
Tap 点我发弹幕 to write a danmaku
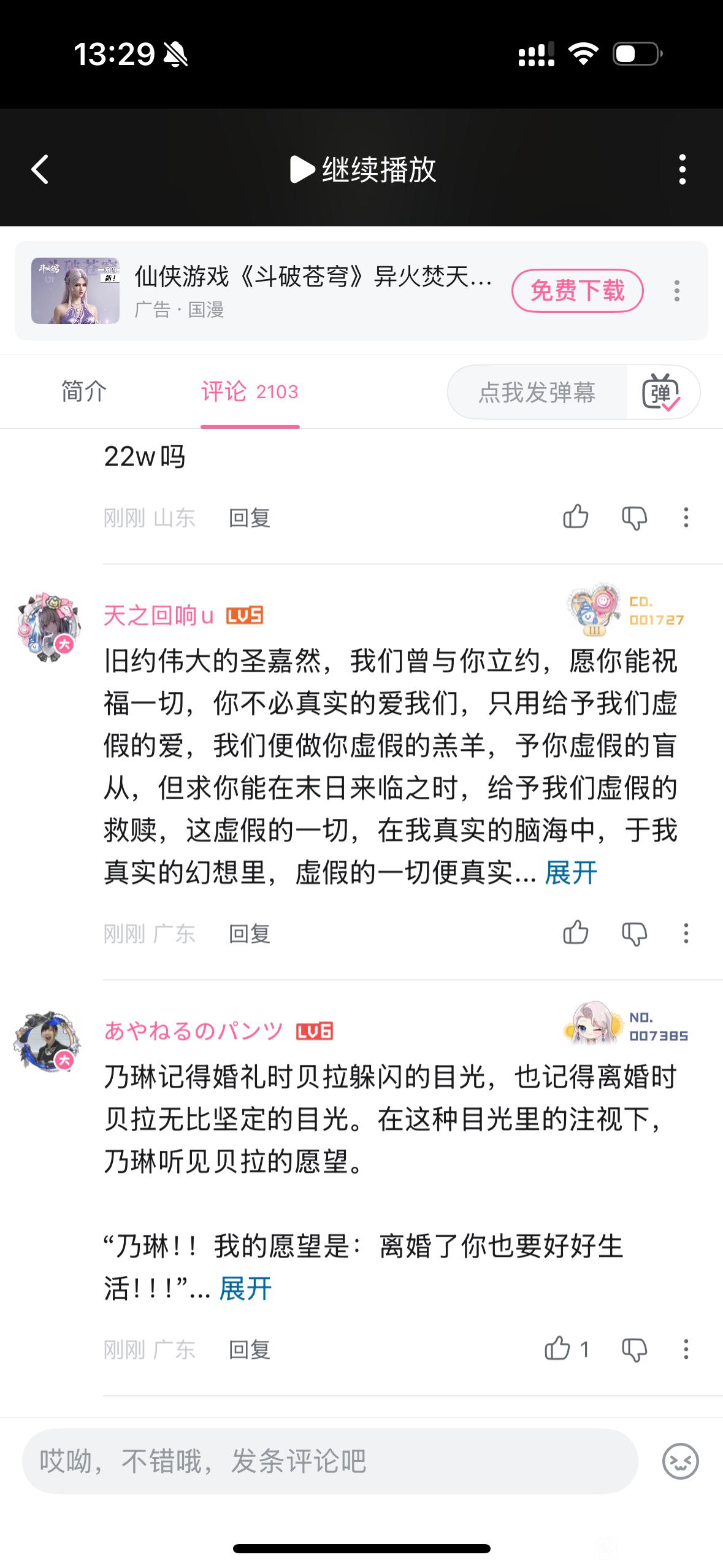537,392
